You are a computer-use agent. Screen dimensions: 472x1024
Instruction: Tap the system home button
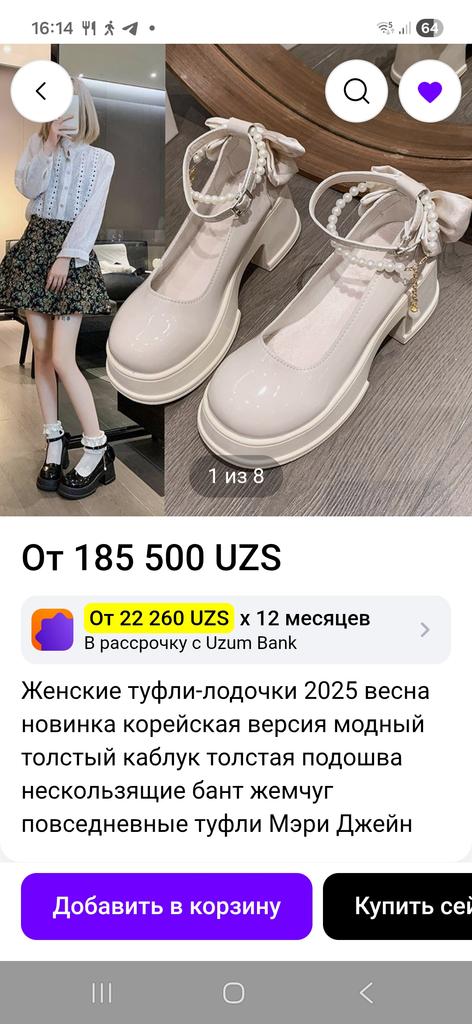[234, 993]
